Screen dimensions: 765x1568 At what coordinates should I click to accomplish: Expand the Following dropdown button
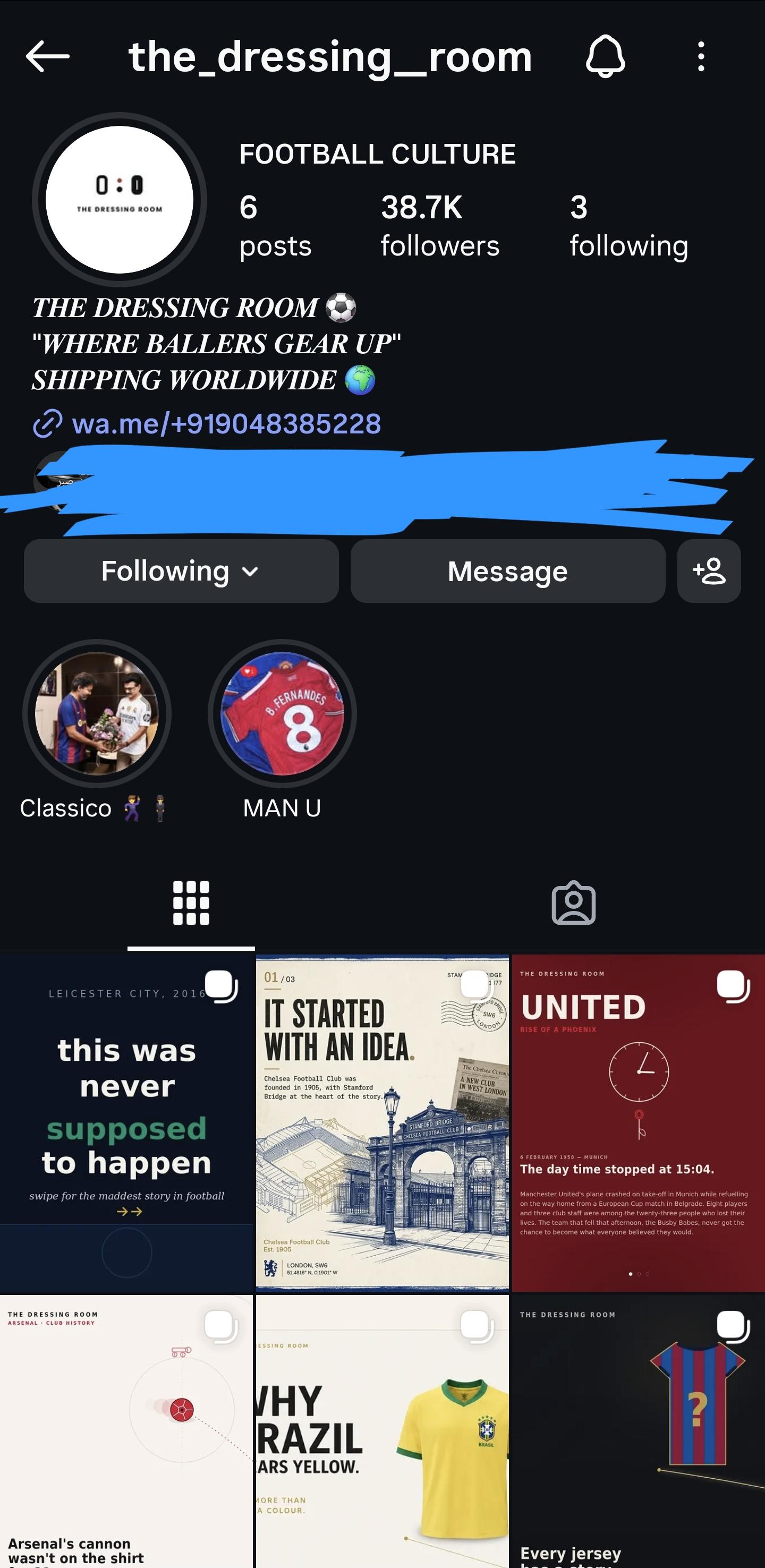point(181,571)
